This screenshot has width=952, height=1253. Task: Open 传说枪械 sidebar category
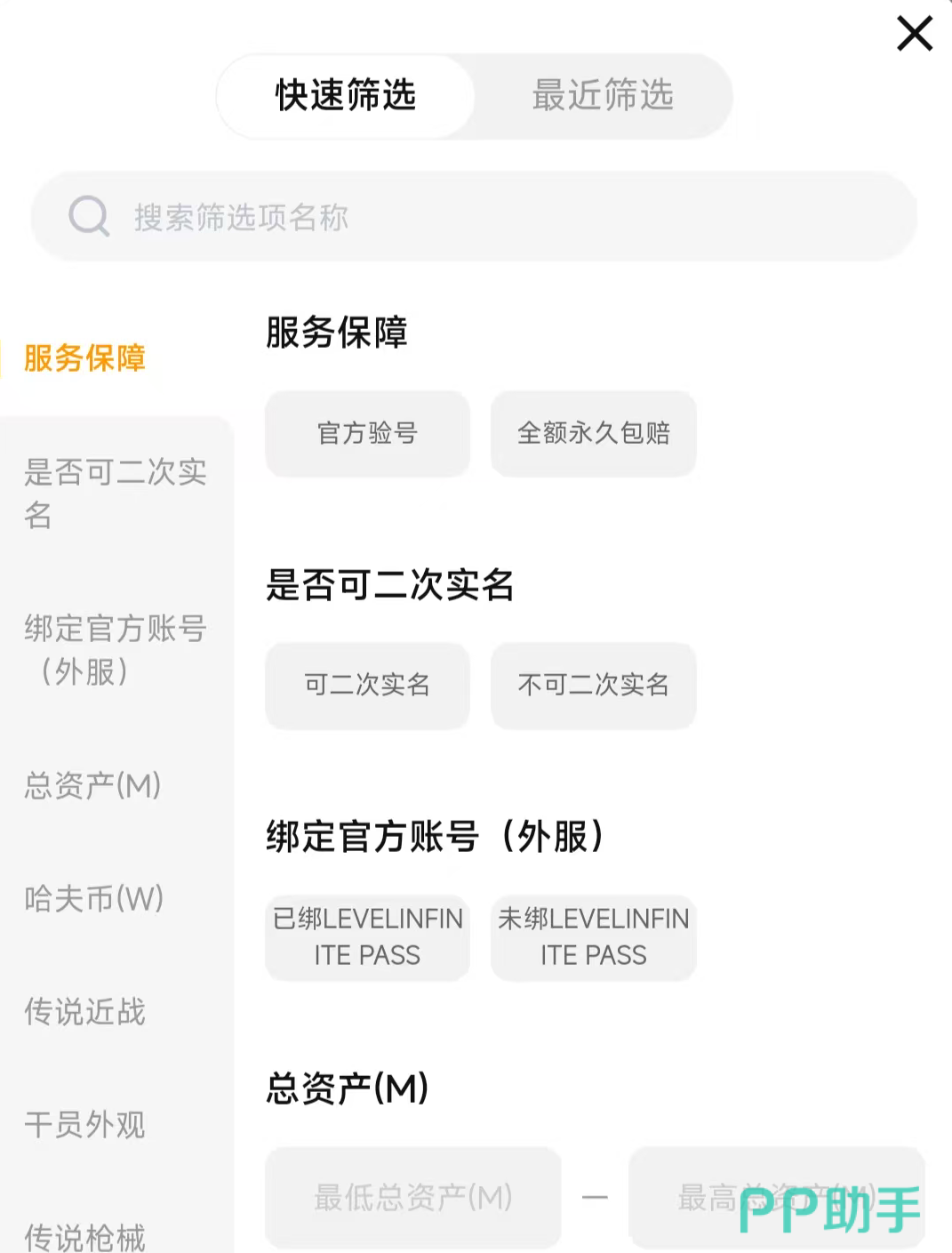85,1234
